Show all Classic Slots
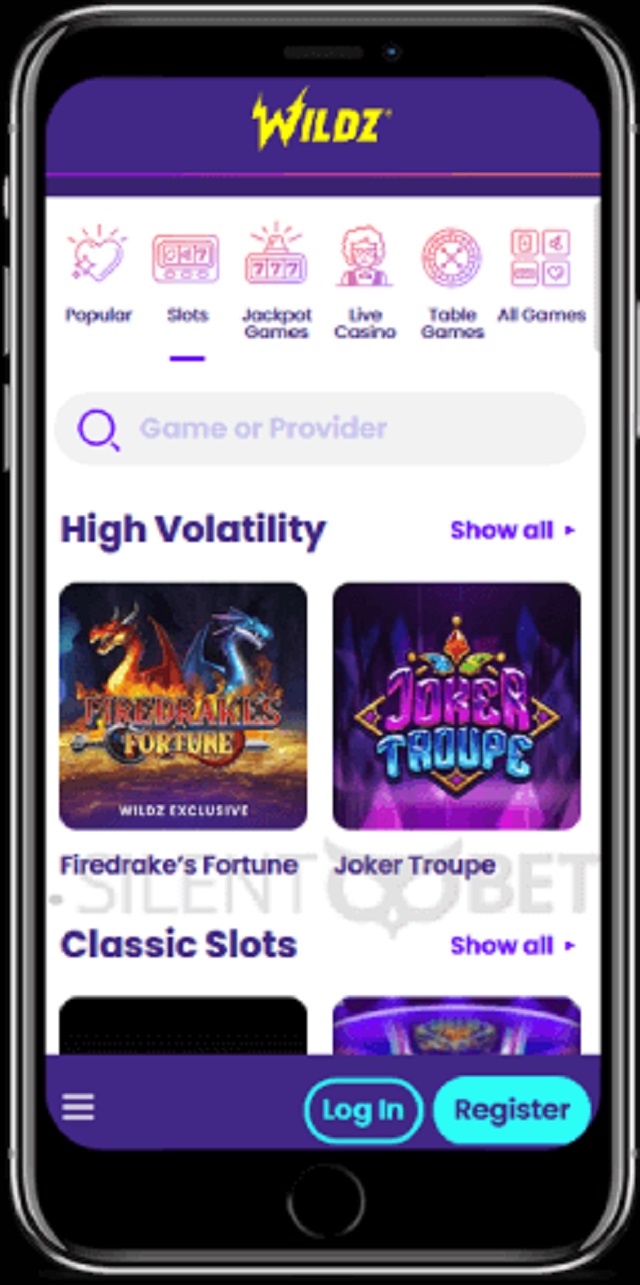The height and width of the screenshot is (1285, 640). pyautogui.click(x=513, y=945)
